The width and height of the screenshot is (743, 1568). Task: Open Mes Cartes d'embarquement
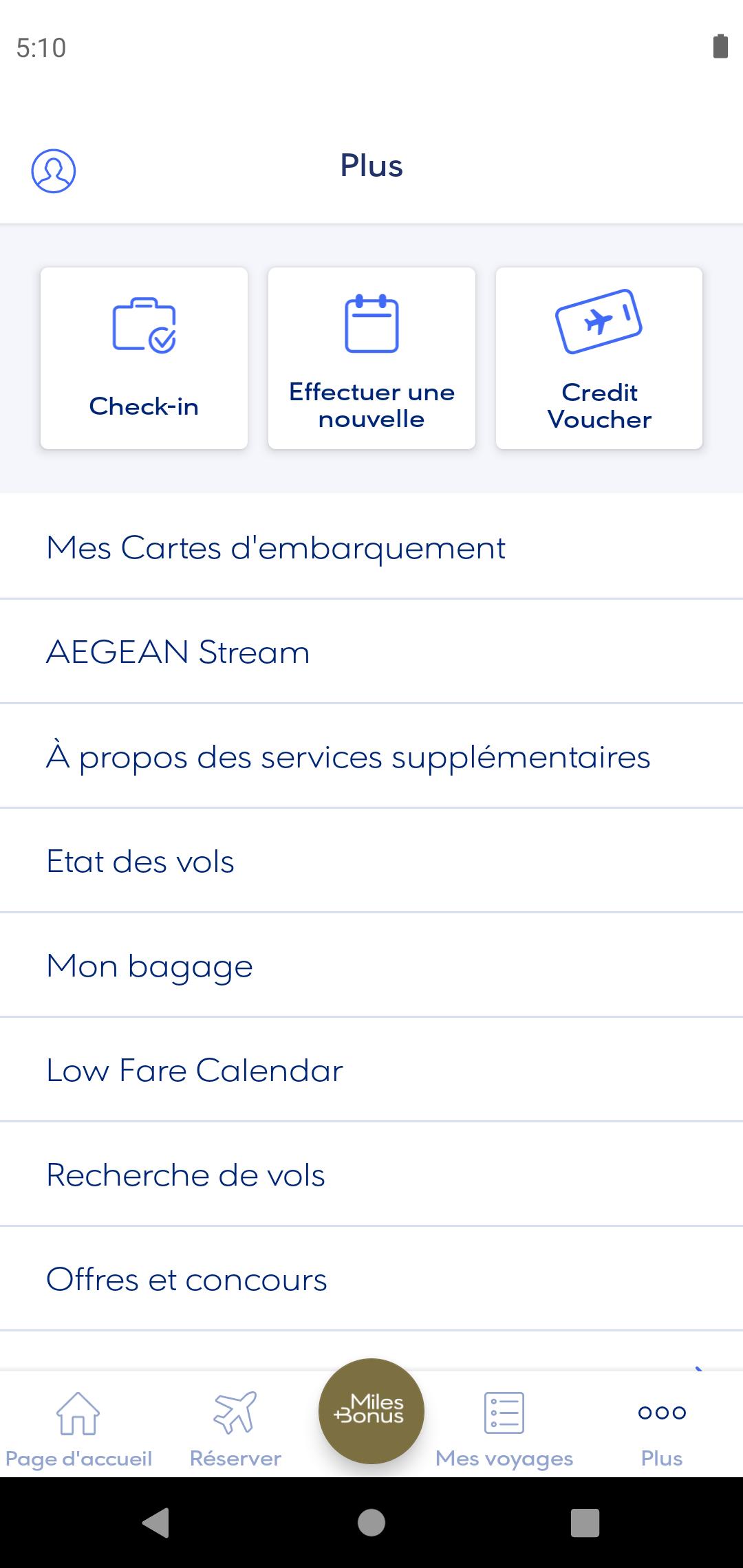click(371, 548)
